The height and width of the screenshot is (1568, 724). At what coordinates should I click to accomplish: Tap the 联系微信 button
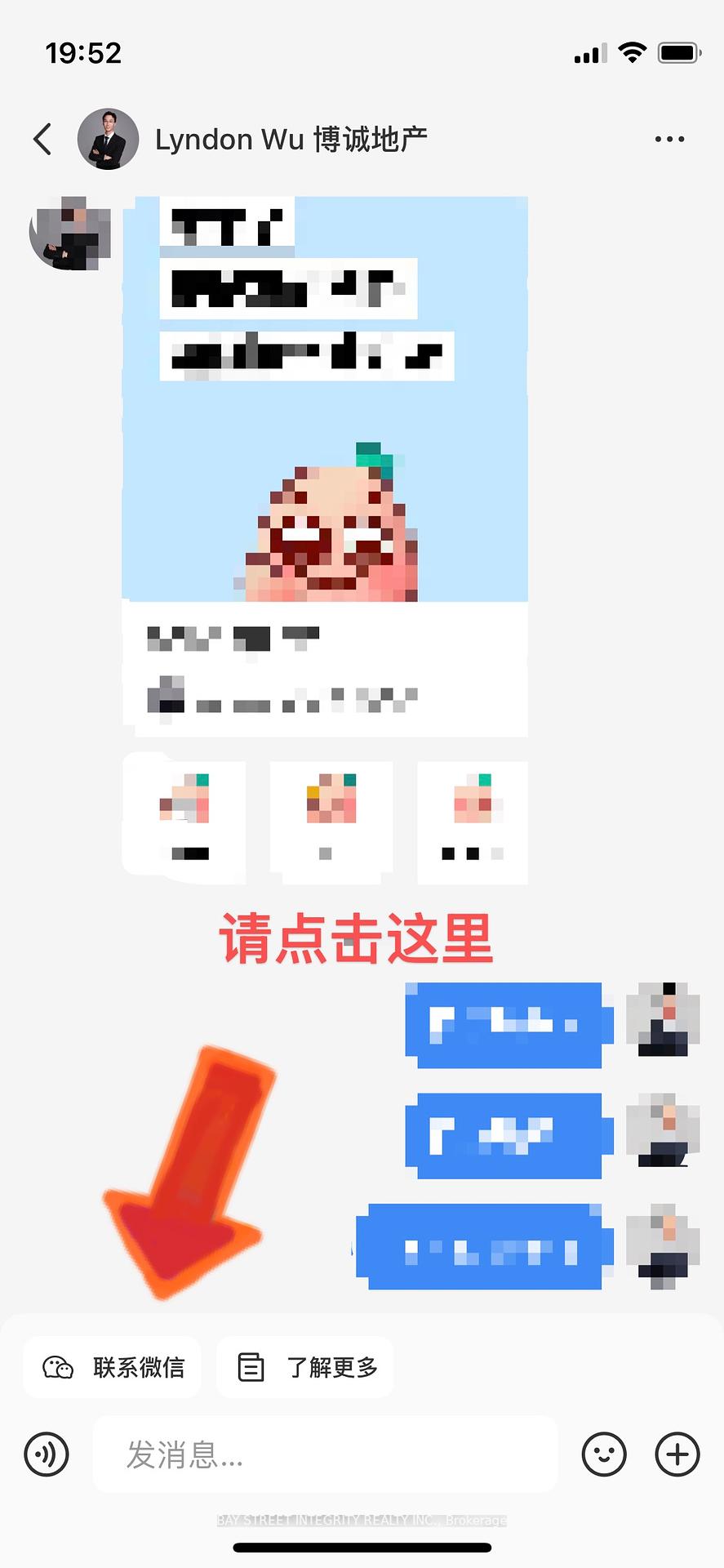[113, 1367]
